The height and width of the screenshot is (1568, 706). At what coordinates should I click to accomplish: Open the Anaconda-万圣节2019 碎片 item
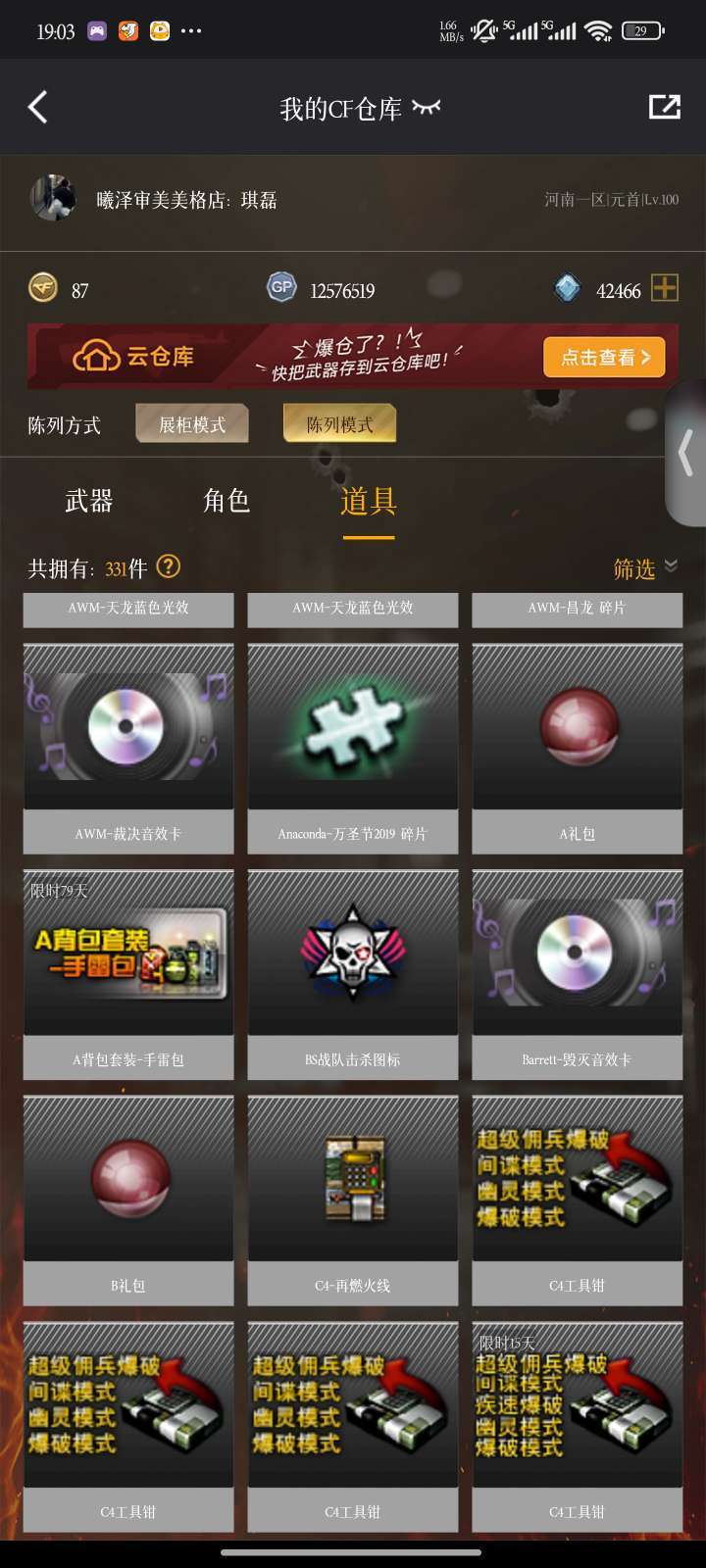(353, 748)
